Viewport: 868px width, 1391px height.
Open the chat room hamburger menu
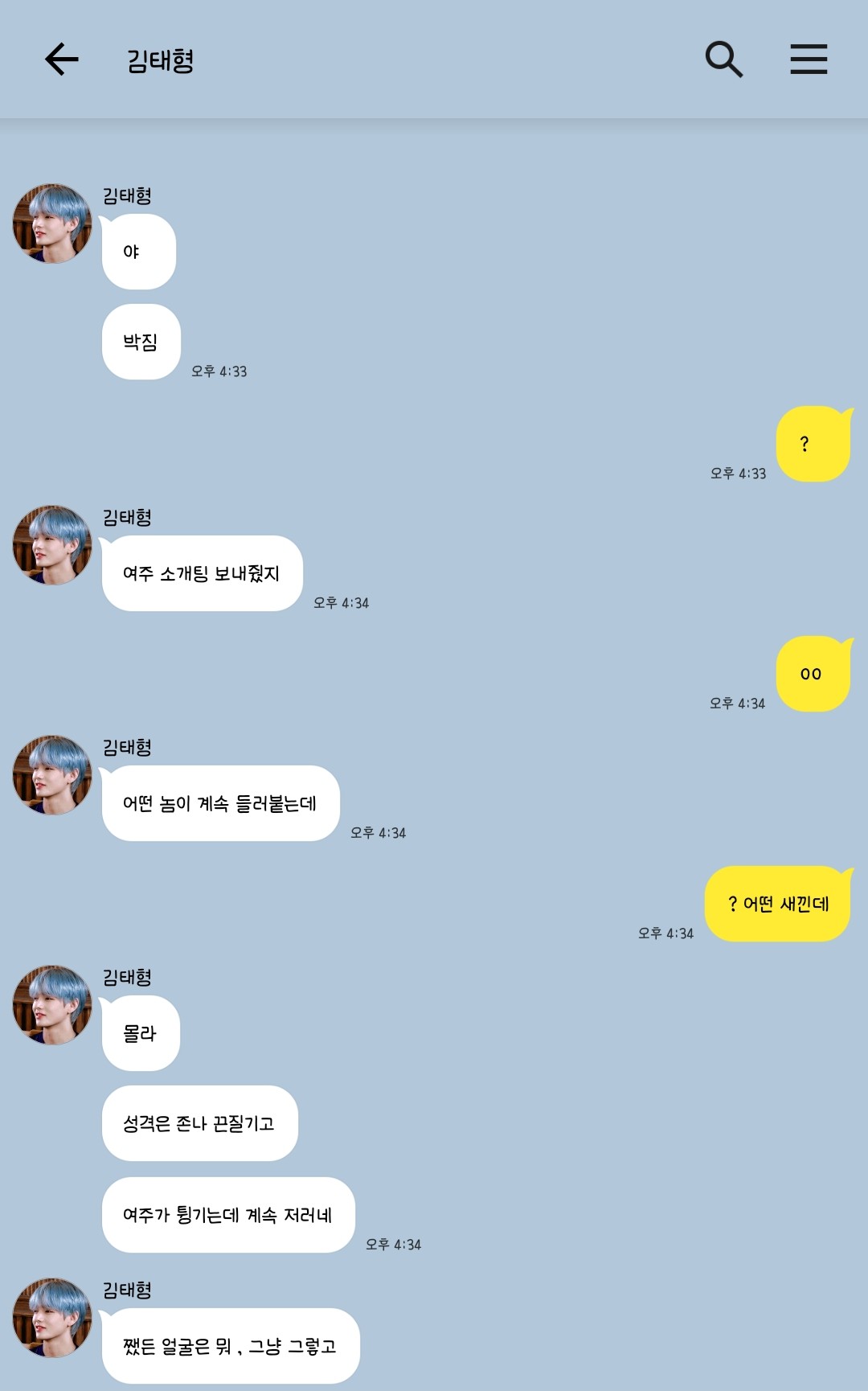click(809, 59)
